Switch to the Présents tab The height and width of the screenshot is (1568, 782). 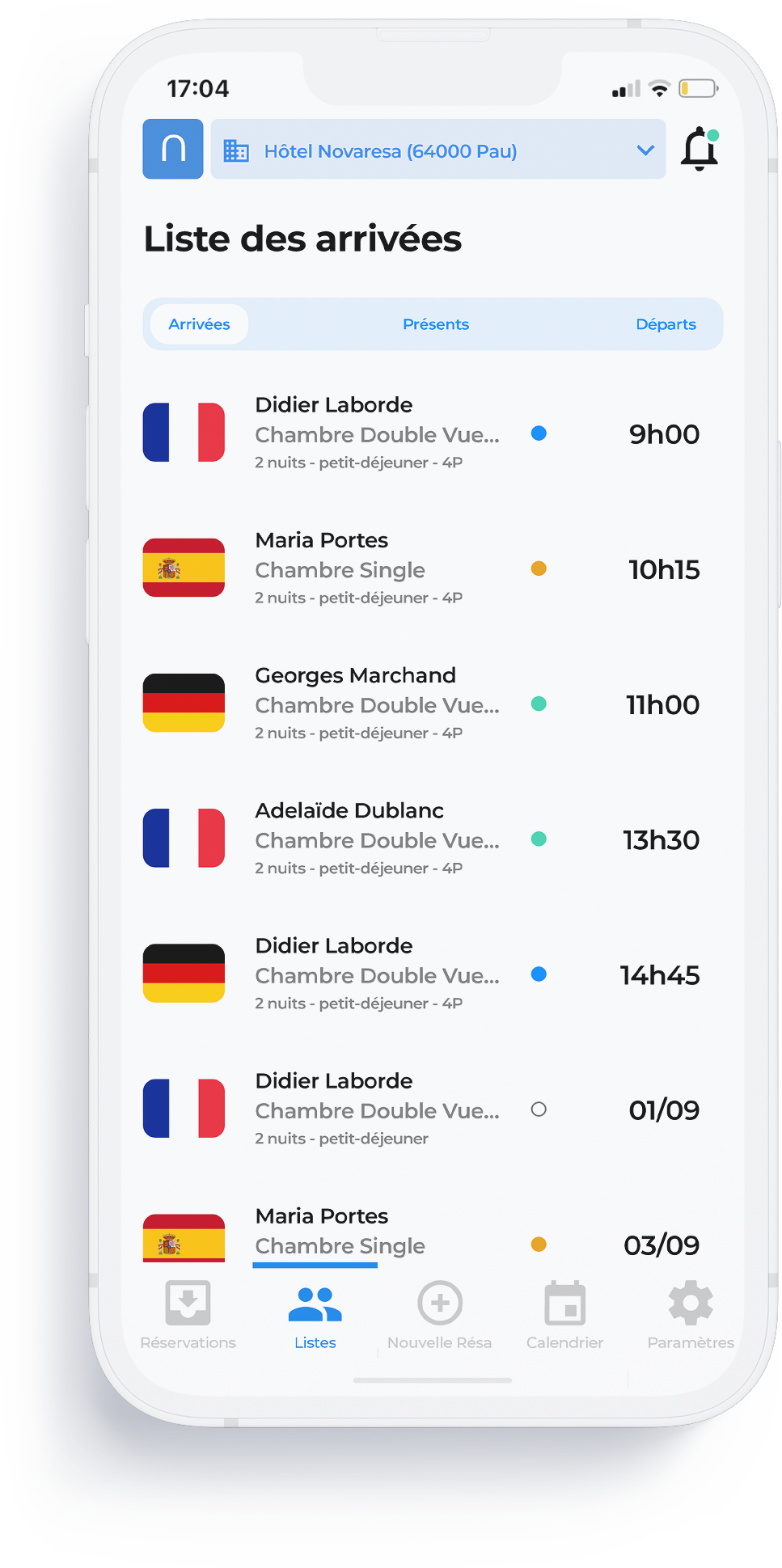436,324
